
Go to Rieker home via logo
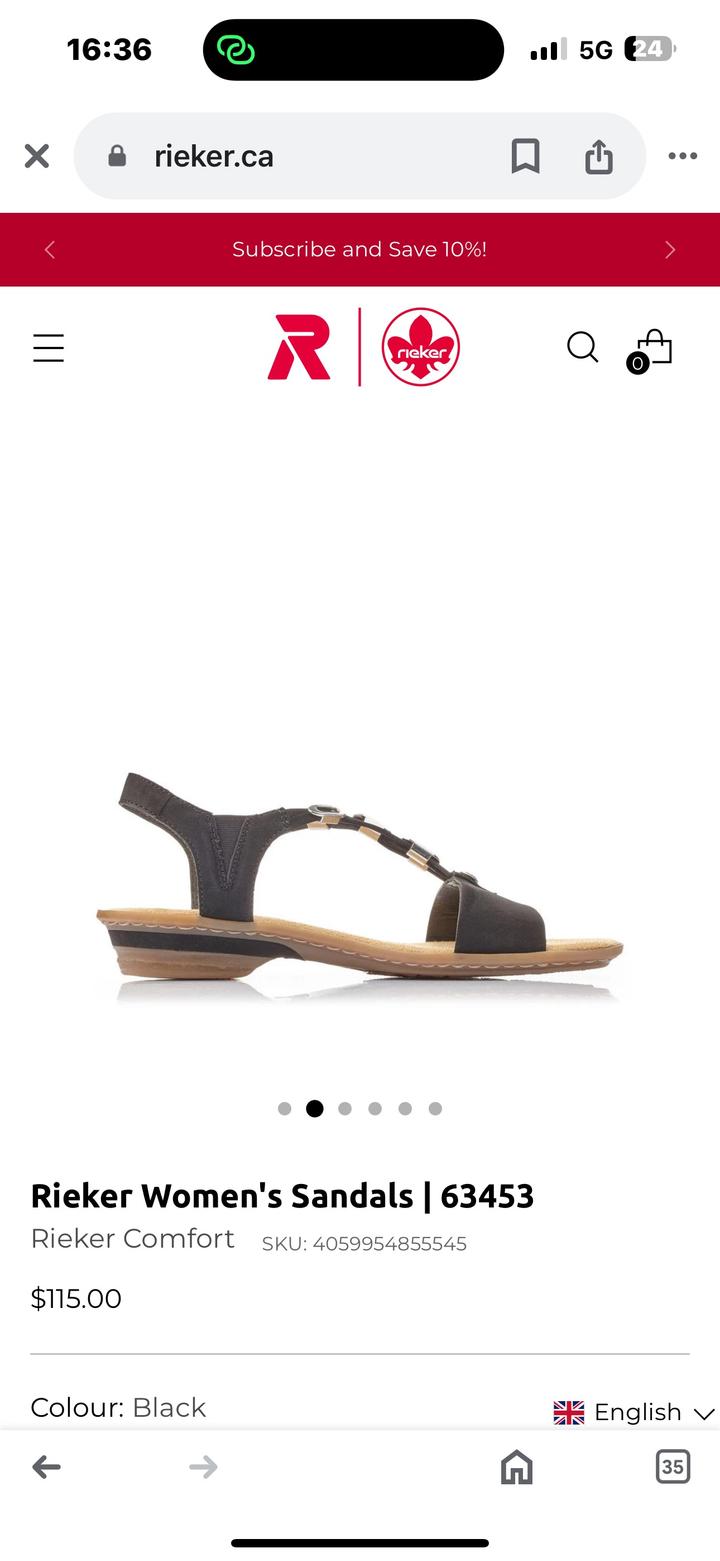click(363, 347)
